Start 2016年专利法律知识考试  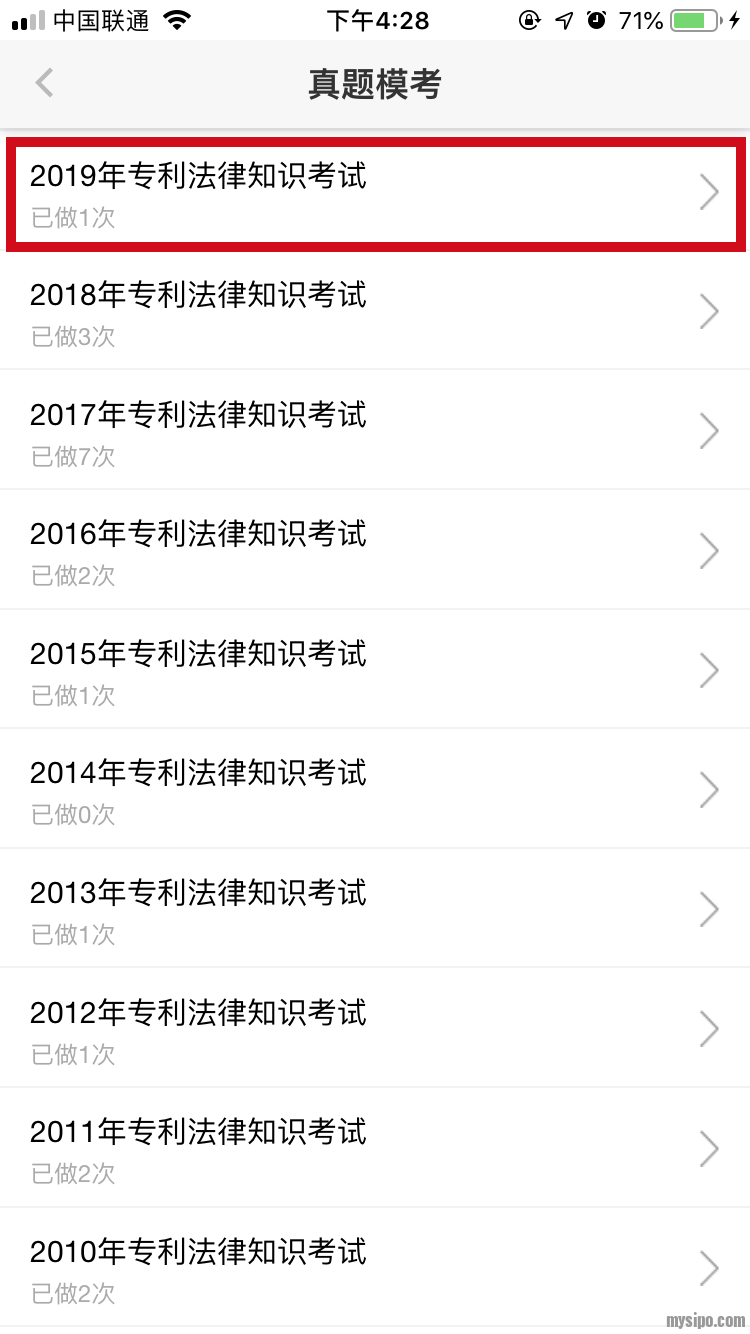pos(374,551)
